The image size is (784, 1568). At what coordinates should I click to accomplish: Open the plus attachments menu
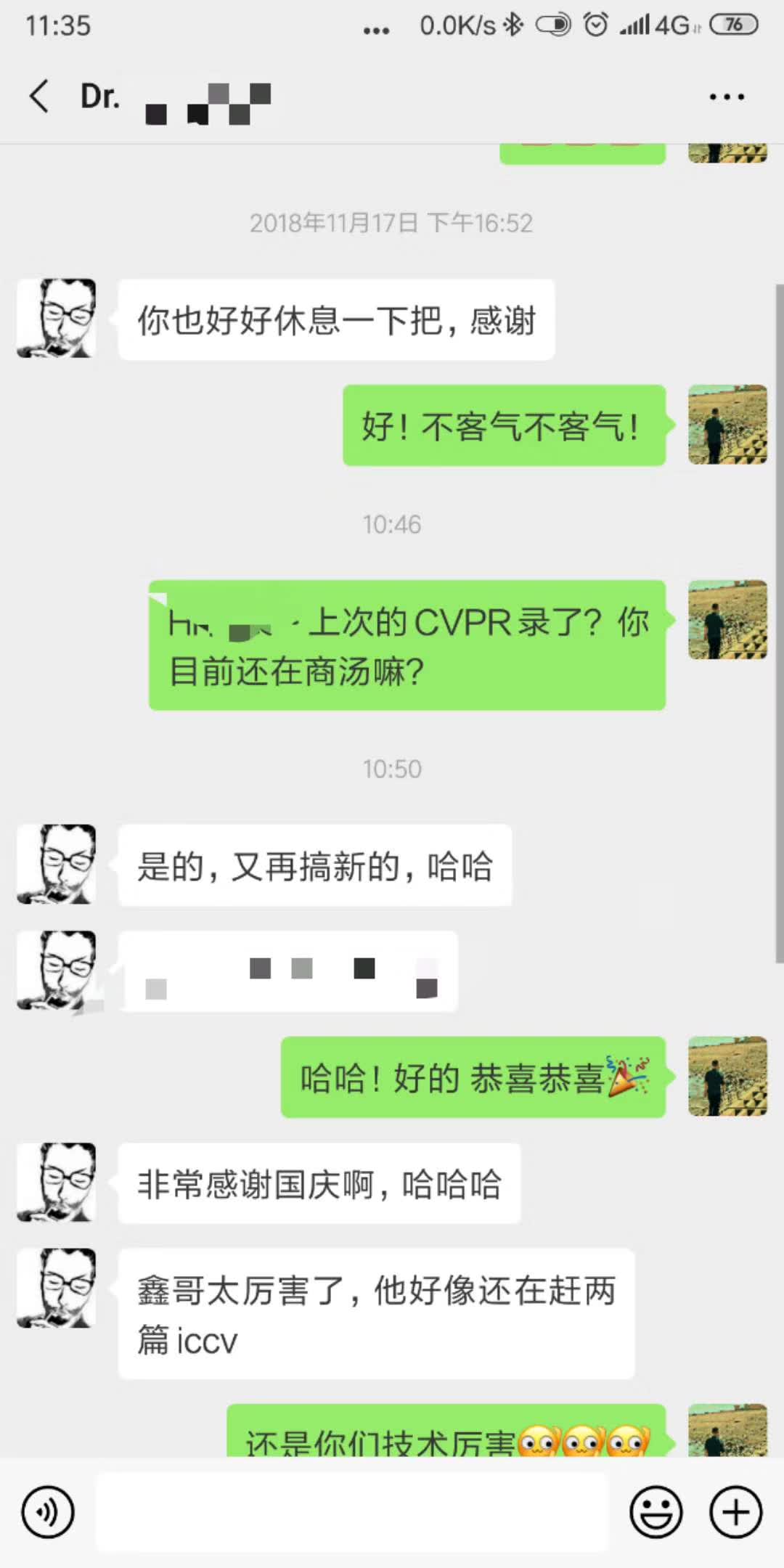point(735,1513)
